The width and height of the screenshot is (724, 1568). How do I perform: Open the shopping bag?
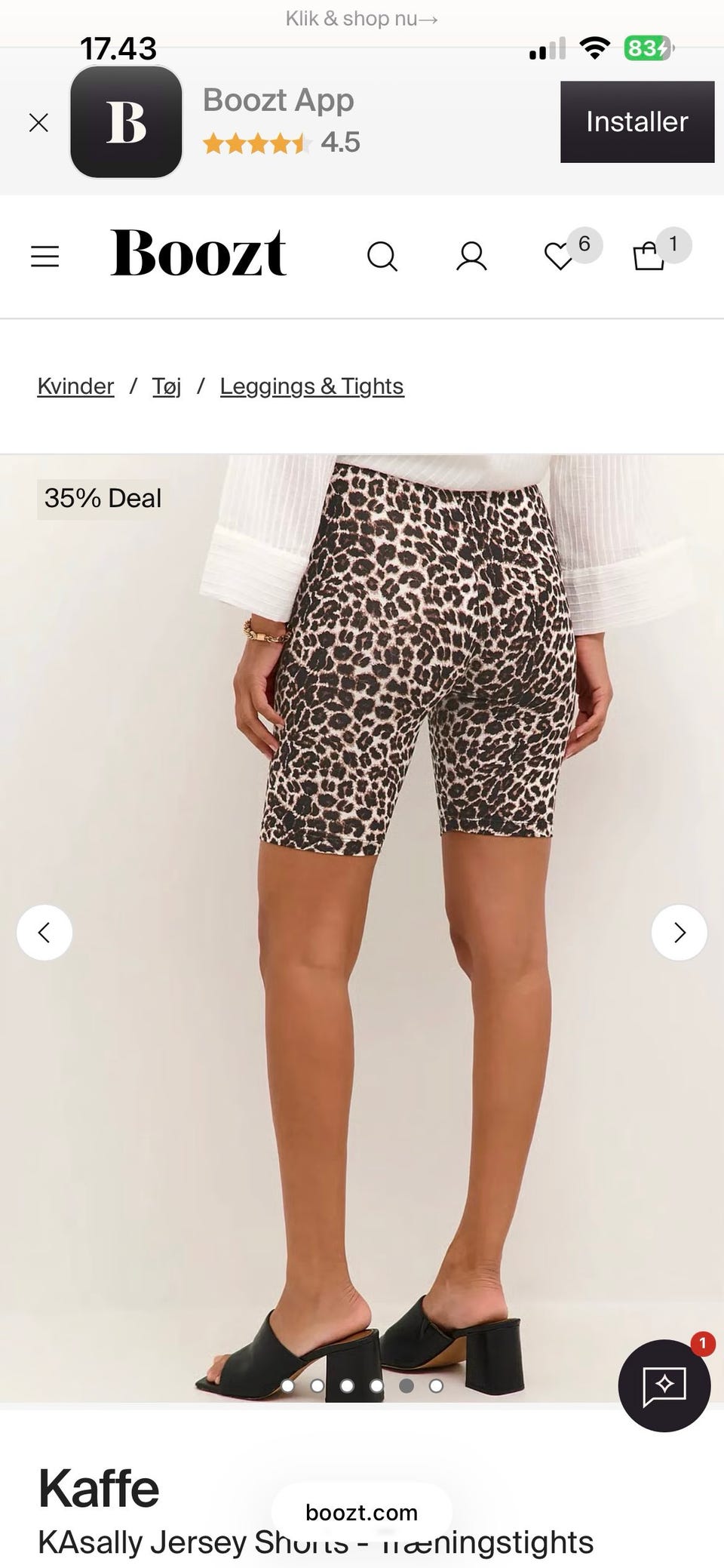click(x=649, y=256)
